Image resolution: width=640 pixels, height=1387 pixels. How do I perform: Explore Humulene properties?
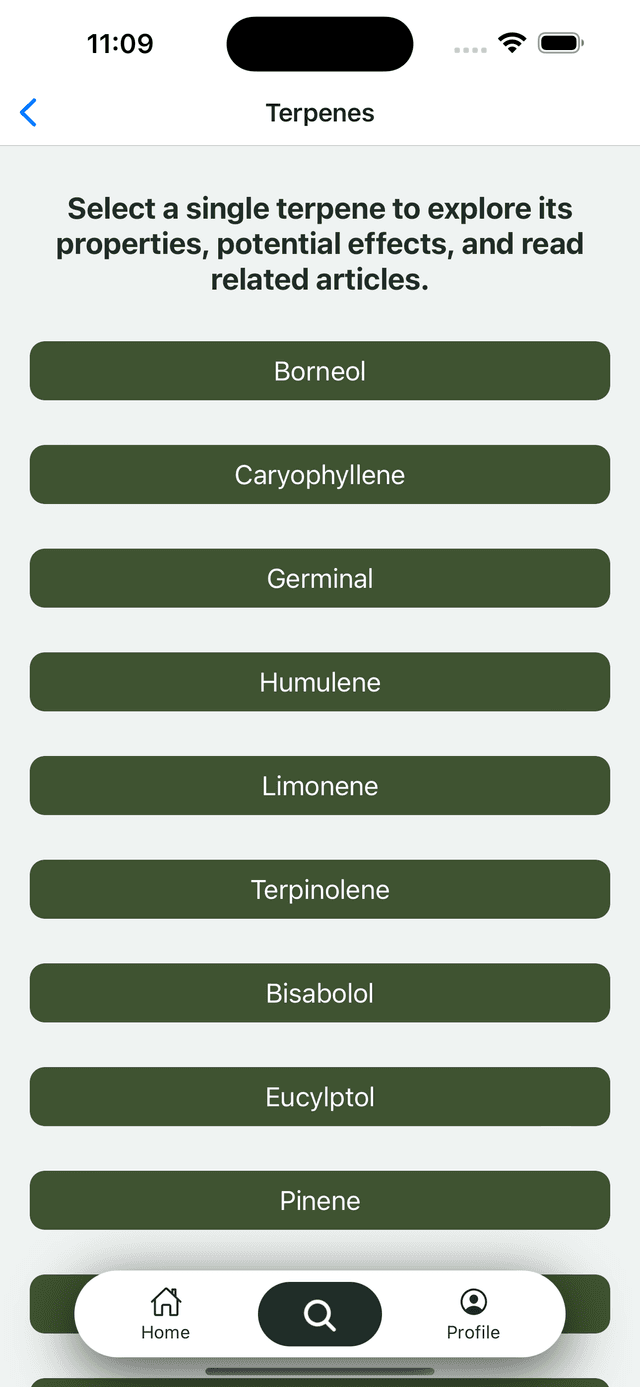pos(320,682)
